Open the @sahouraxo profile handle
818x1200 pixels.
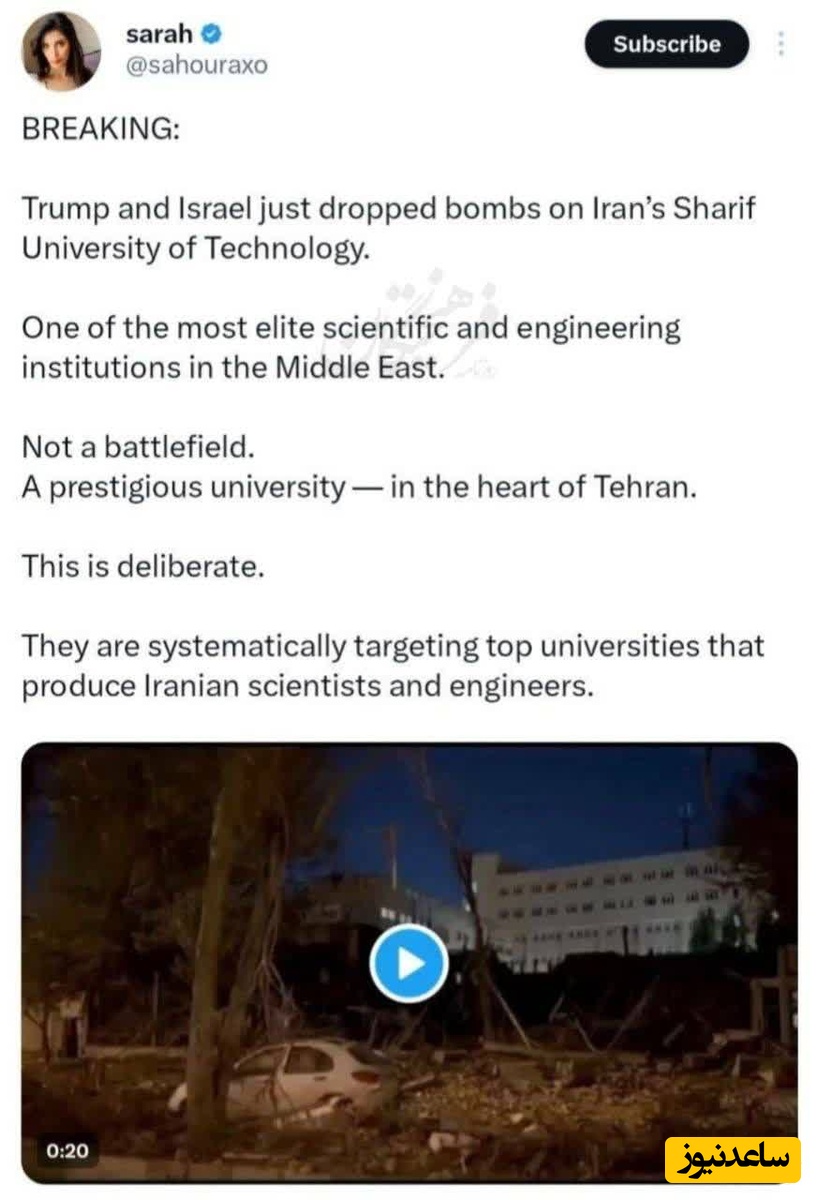[196, 66]
